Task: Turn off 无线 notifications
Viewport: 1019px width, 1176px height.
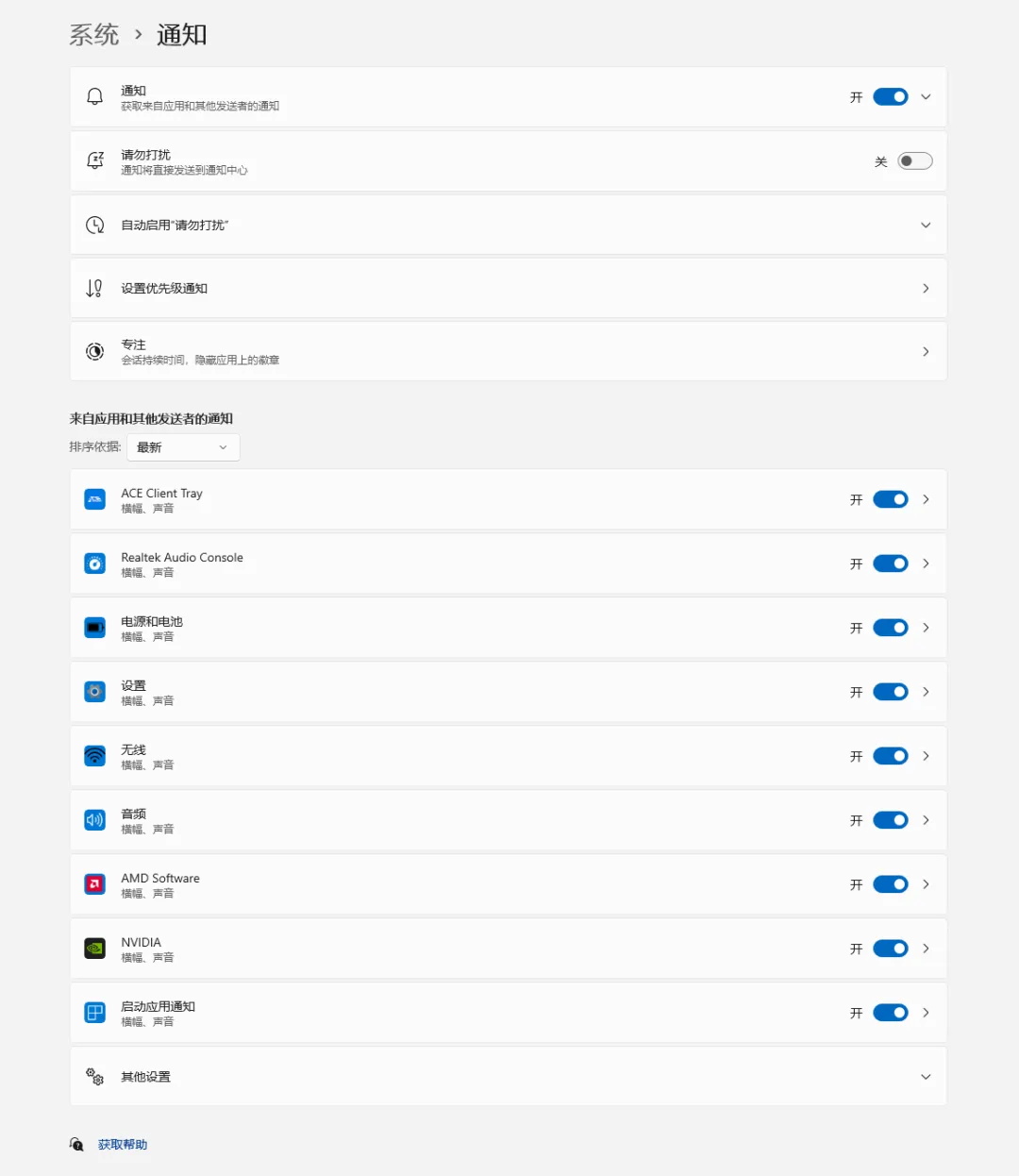Action: point(890,756)
